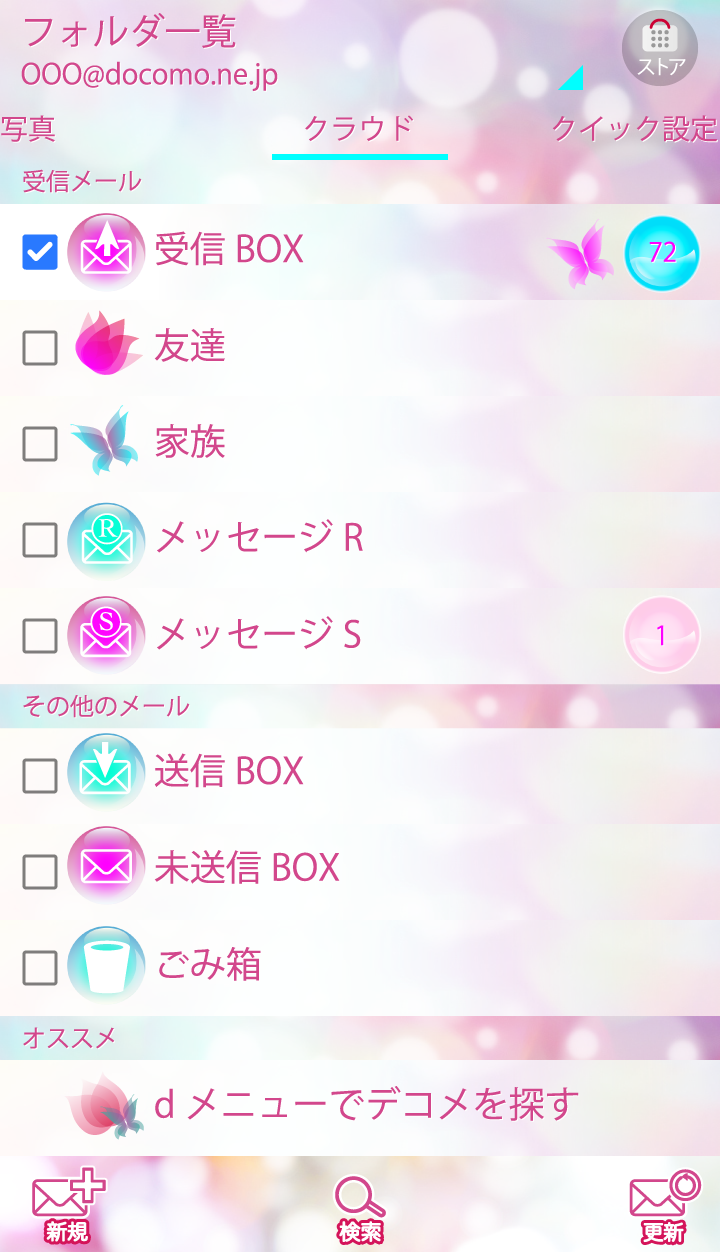This screenshot has width=720, height=1252.
Task: Compose a new mail with 新規
Action: [67, 1207]
